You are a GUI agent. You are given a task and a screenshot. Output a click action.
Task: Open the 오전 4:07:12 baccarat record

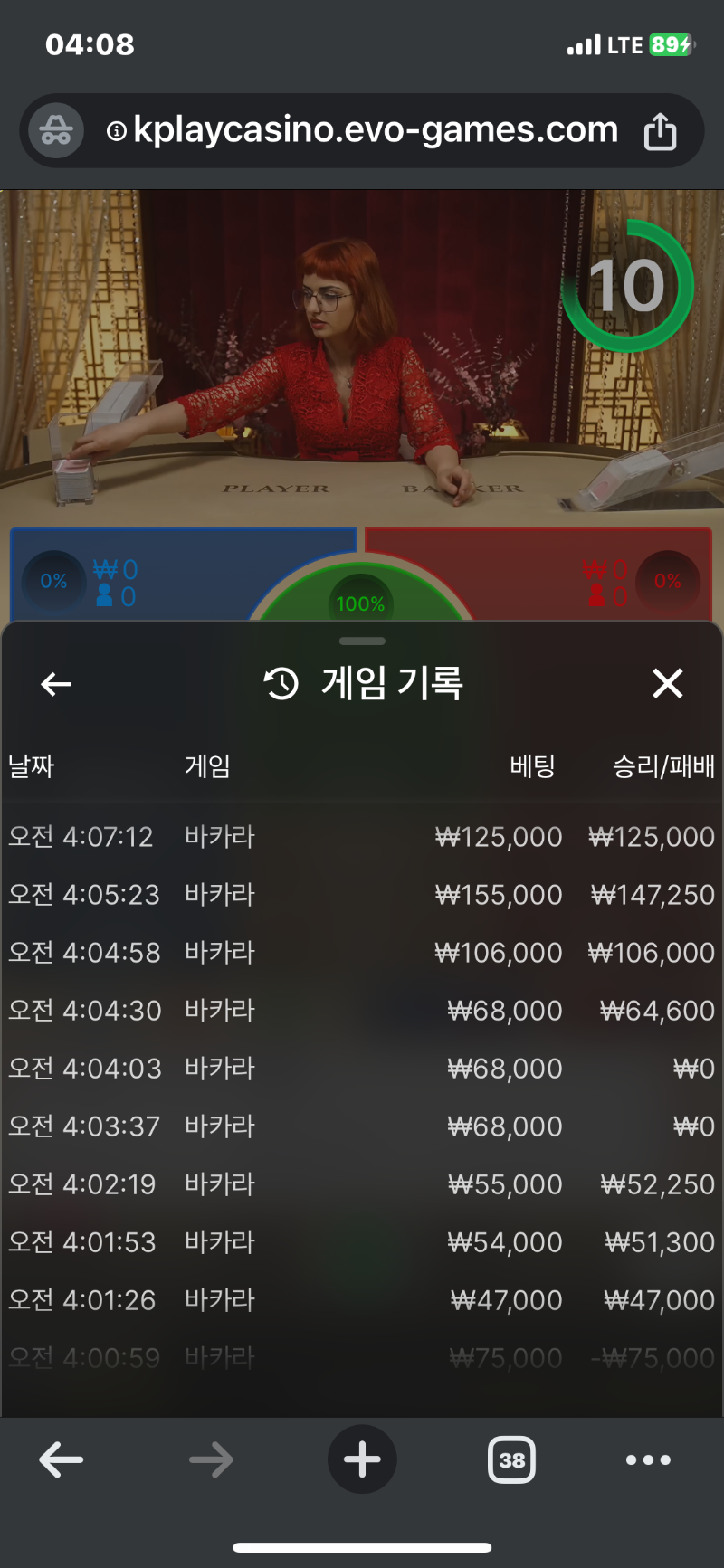pyautogui.click(x=362, y=837)
